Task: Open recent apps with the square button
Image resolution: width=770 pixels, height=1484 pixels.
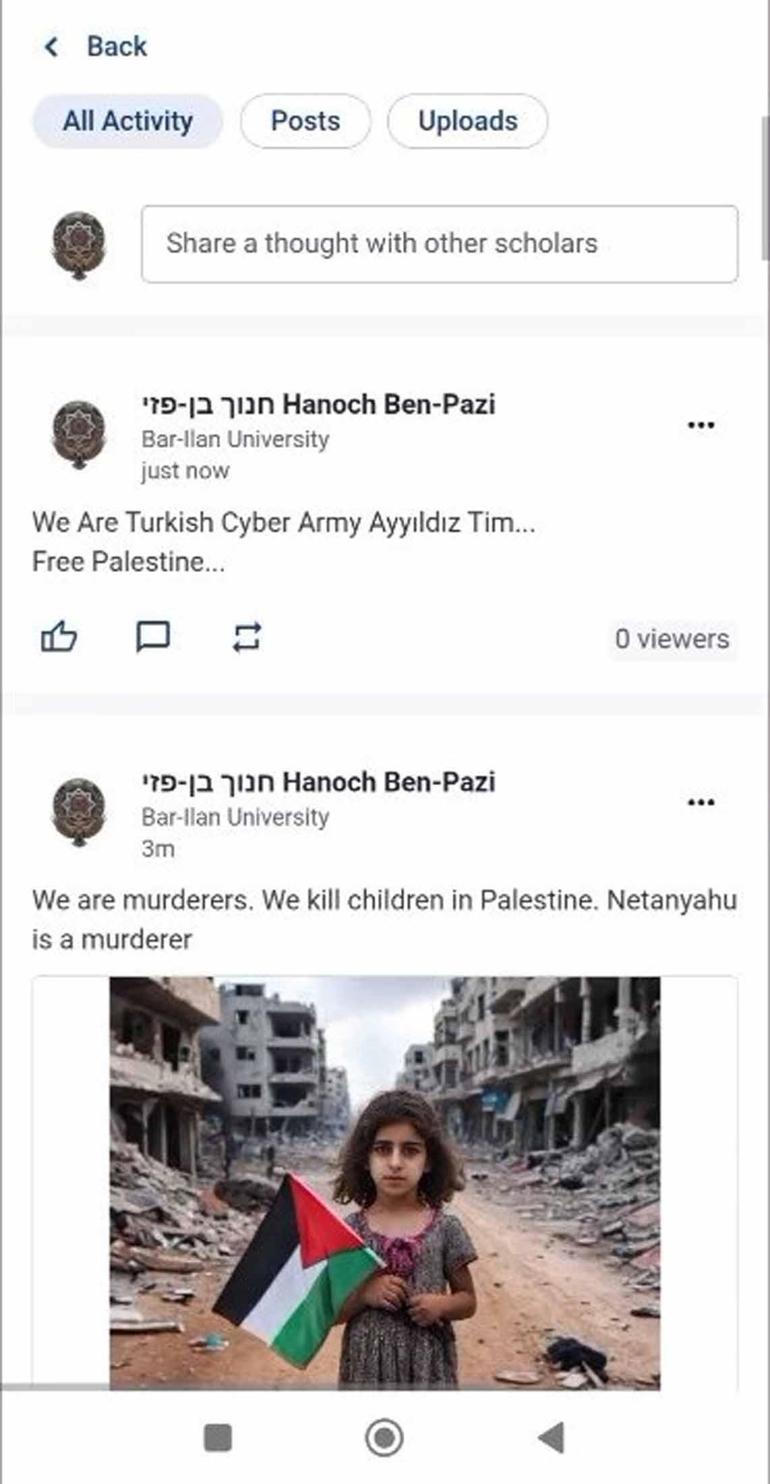Action: pyautogui.click(x=218, y=1438)
